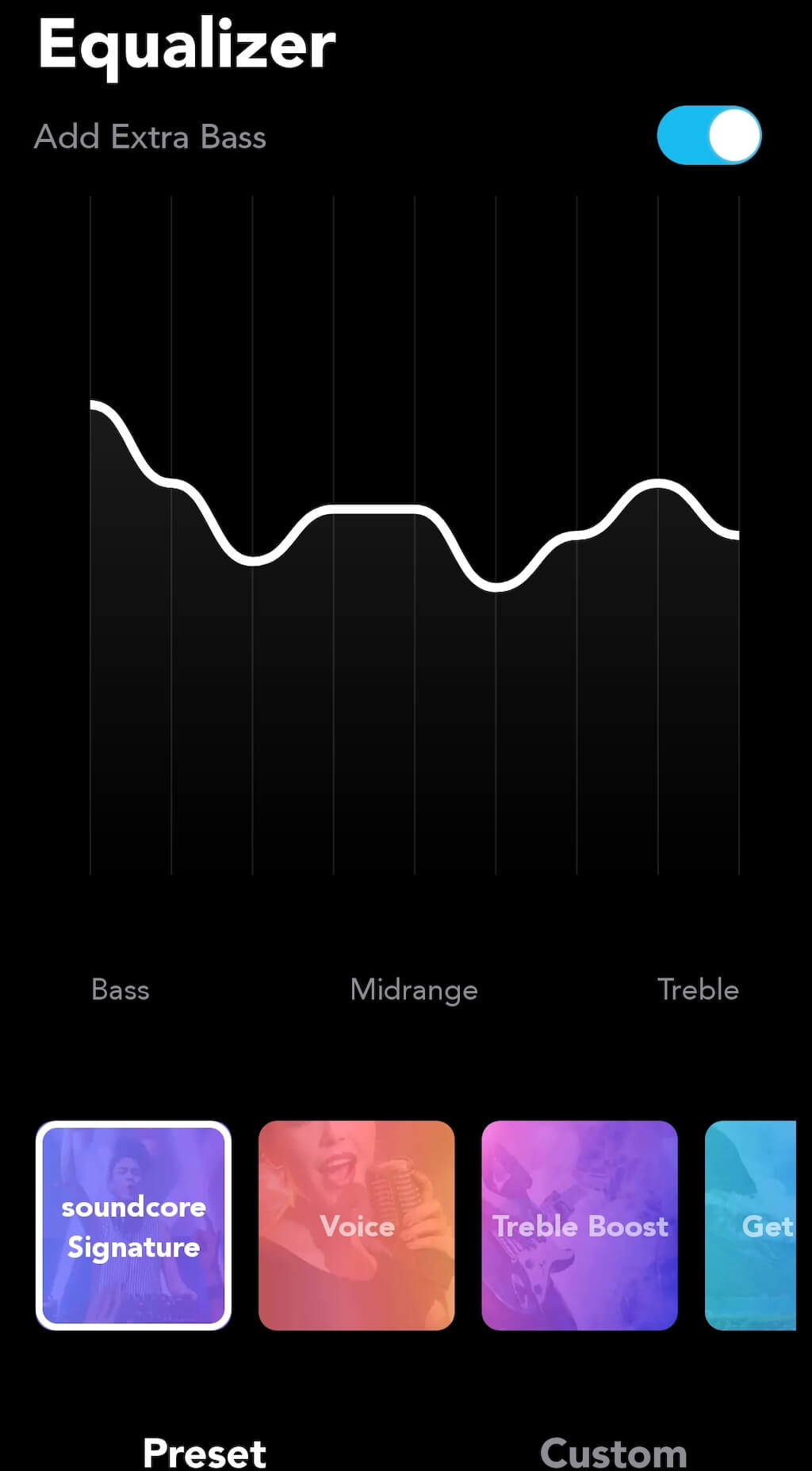Choose the Voice preset
Screen dimensions: 812x1471
tap(357, 1226)
